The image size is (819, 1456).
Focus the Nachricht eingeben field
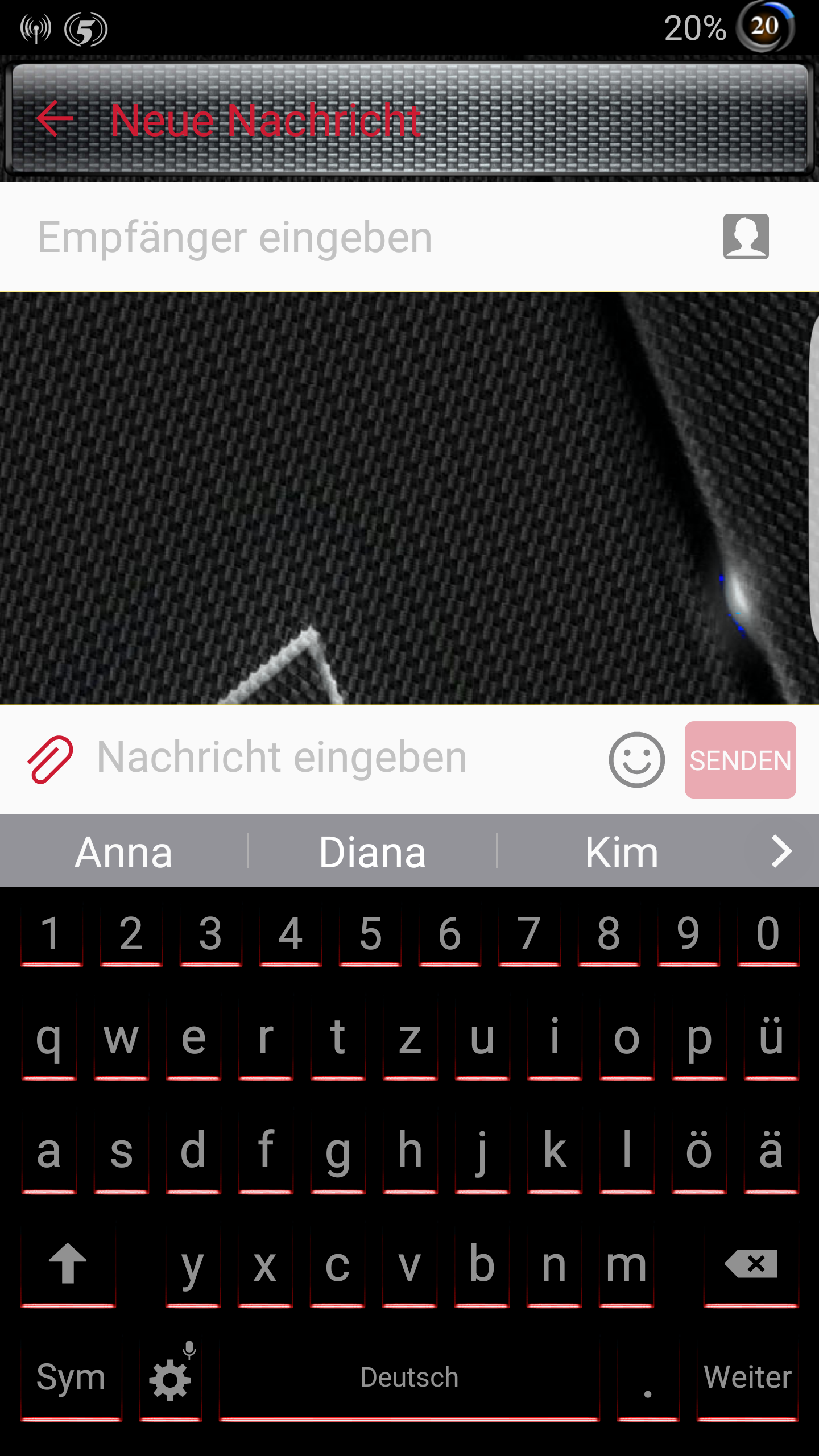[x=341, y=758]
